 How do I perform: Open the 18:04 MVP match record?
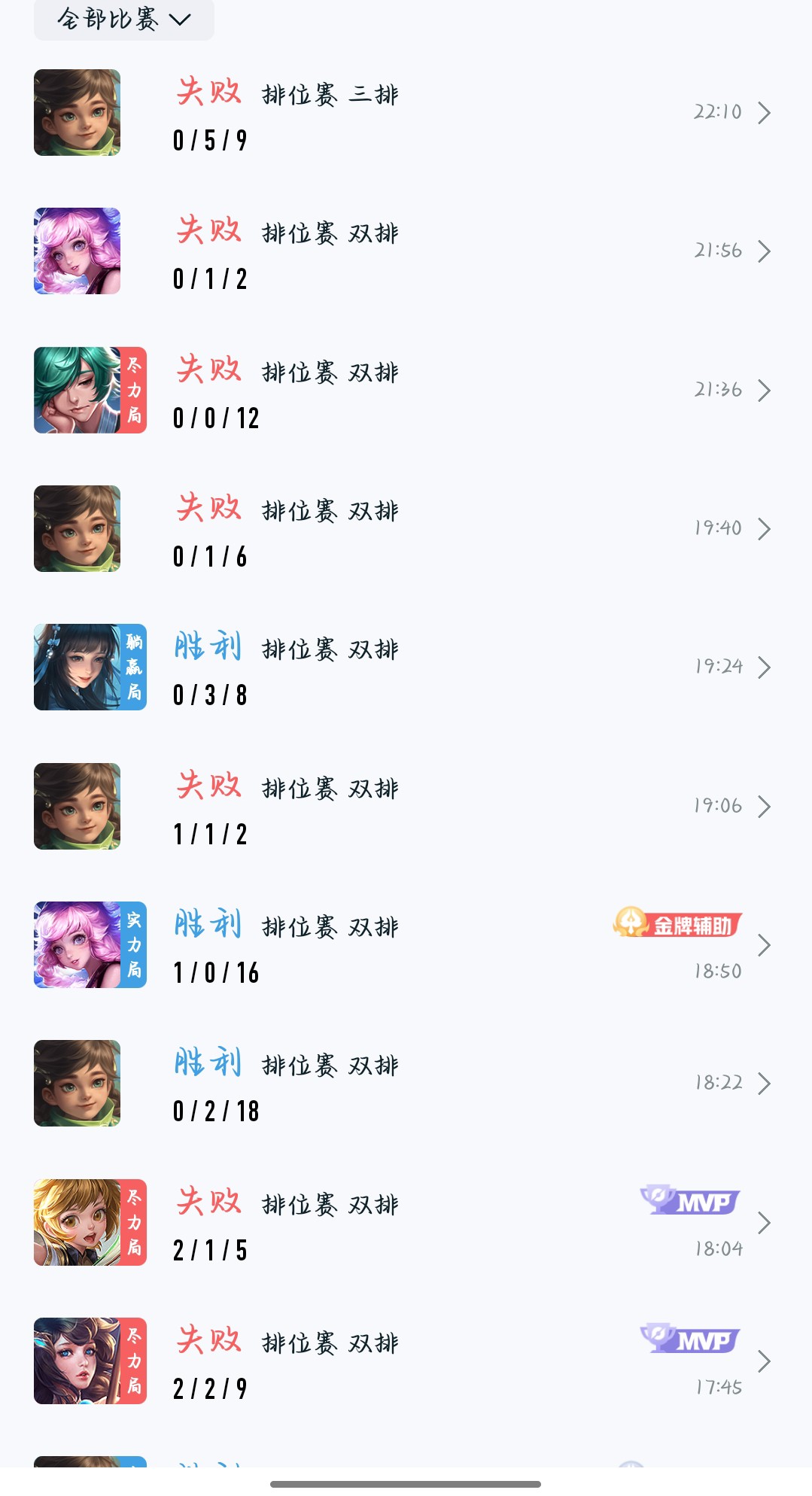406,1222
